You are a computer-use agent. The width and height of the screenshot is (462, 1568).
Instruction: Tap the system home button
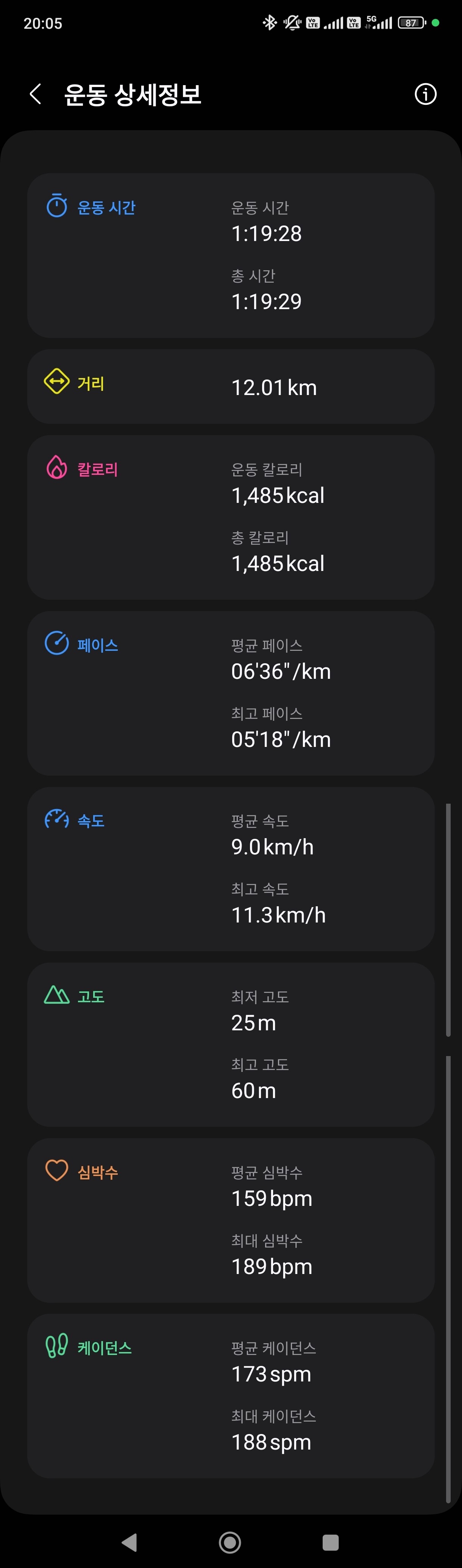[230, 1542]
